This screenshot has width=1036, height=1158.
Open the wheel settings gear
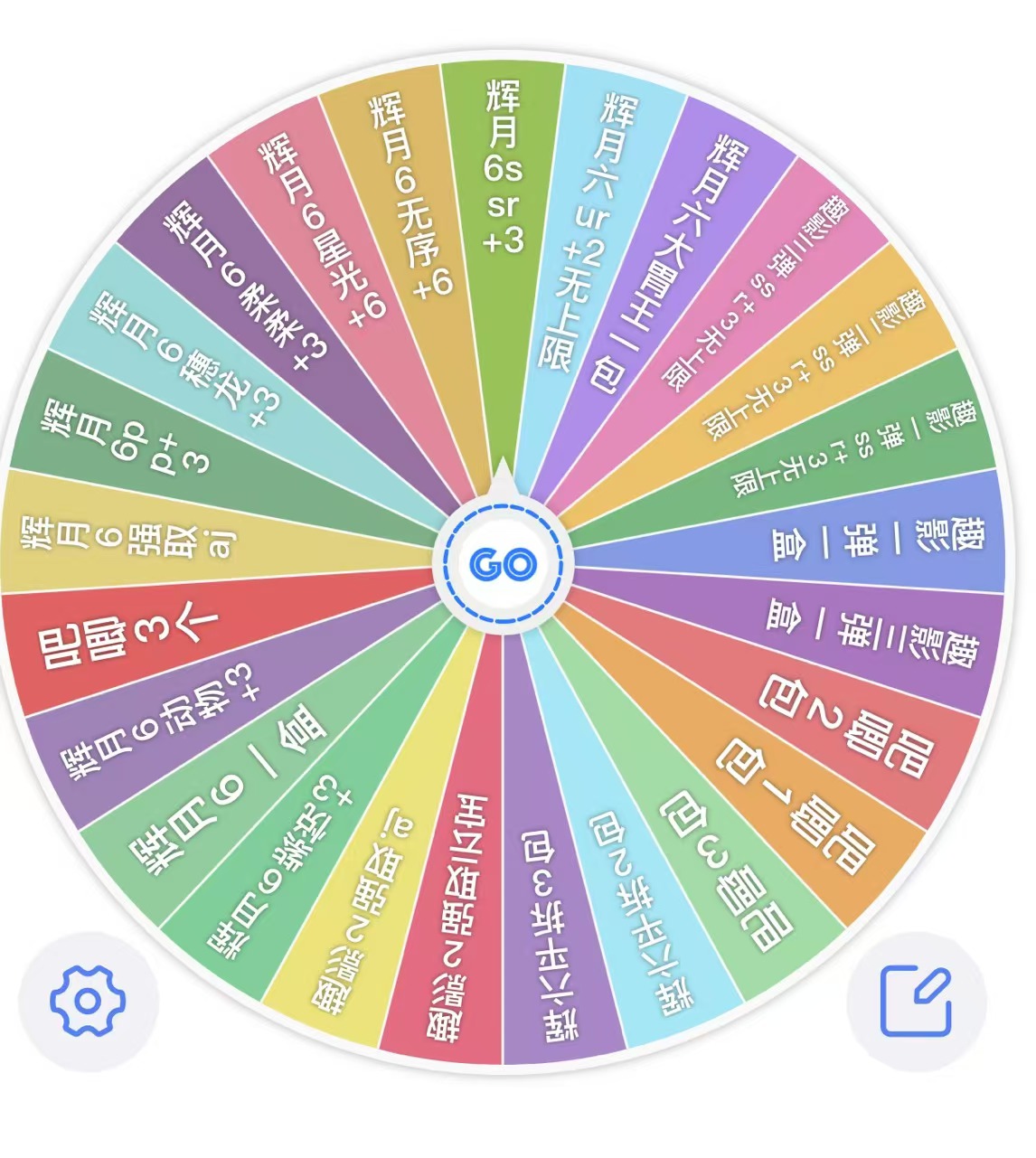[88, 1001]
